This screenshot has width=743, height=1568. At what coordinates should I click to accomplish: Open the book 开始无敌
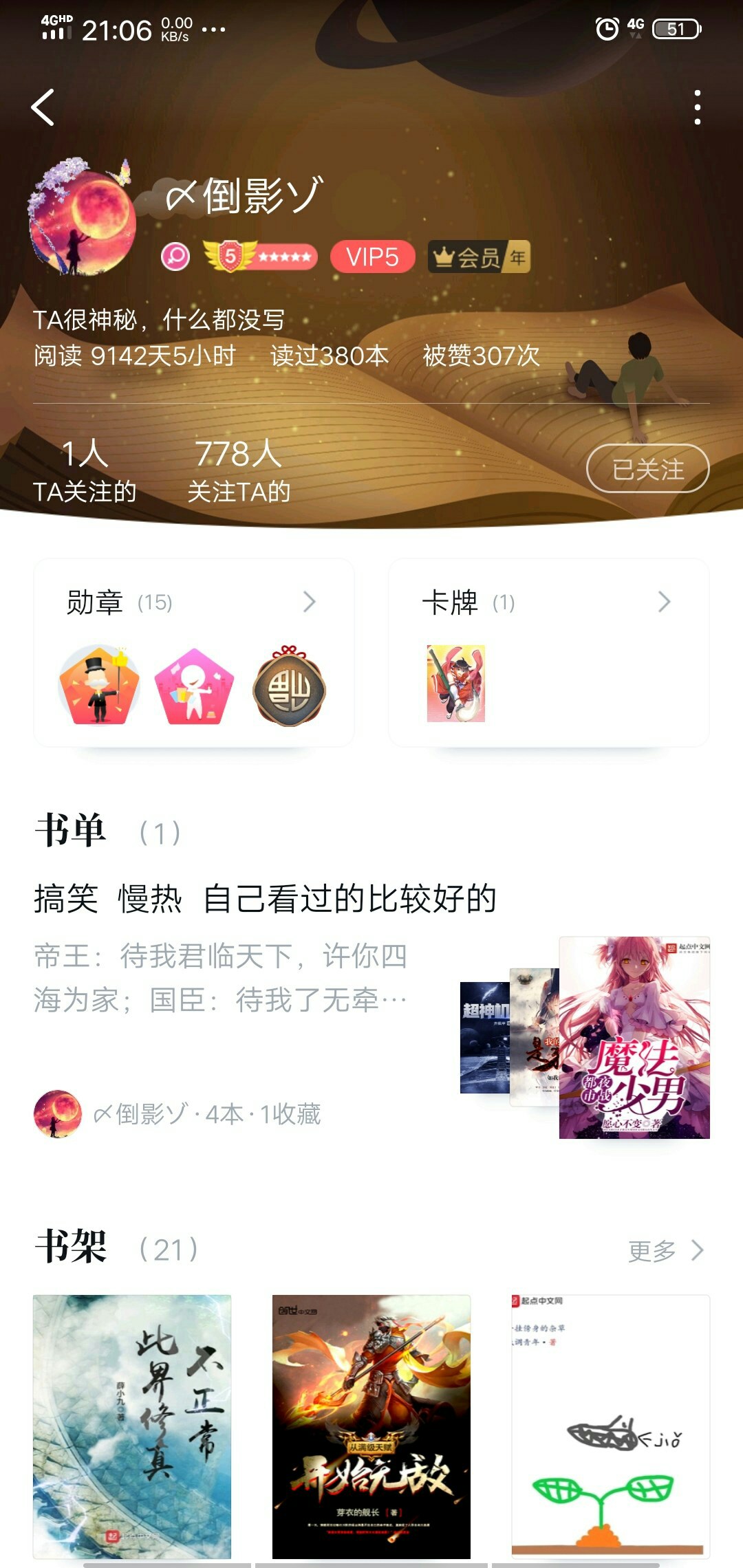pyautogui.click(x=371, y=1426)
